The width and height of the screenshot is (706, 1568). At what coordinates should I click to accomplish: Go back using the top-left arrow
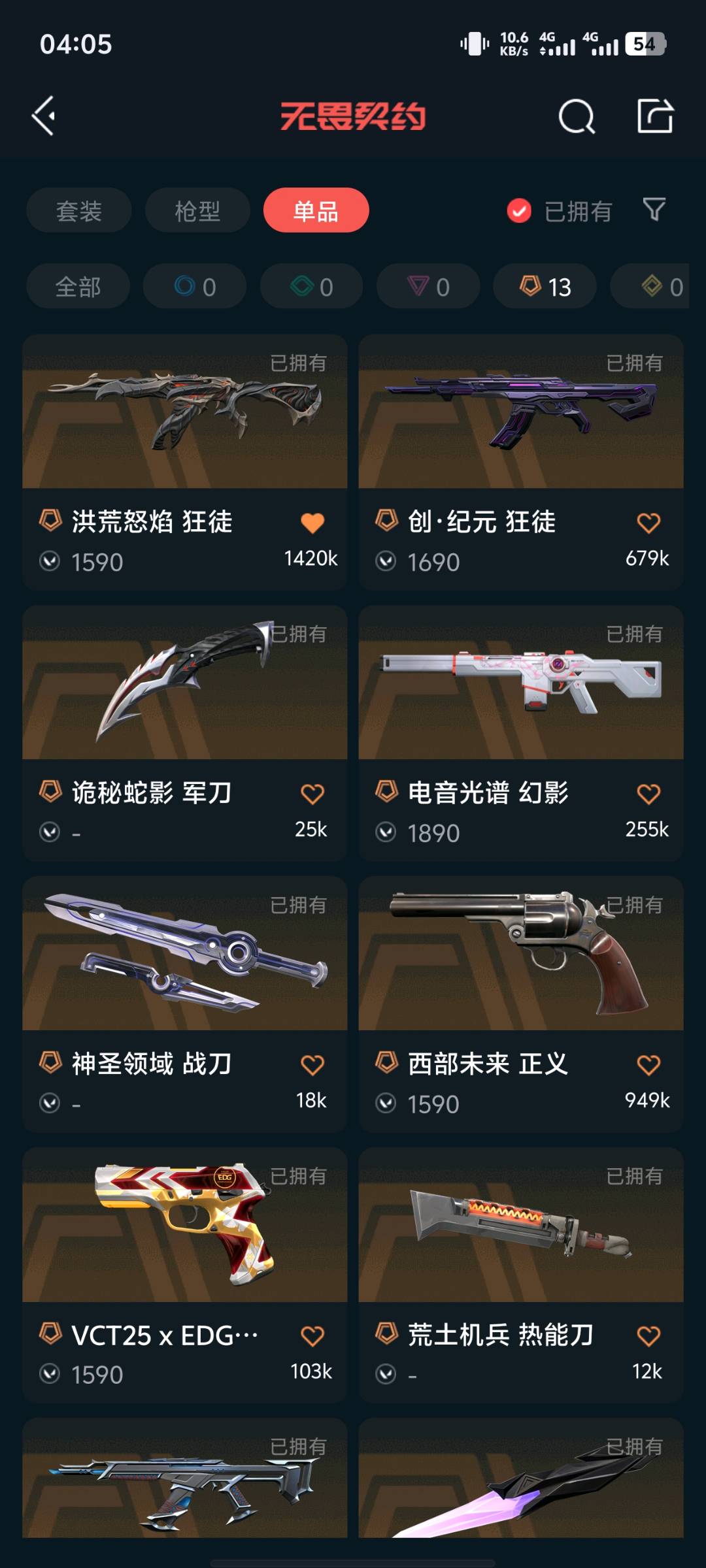(44, 116)
